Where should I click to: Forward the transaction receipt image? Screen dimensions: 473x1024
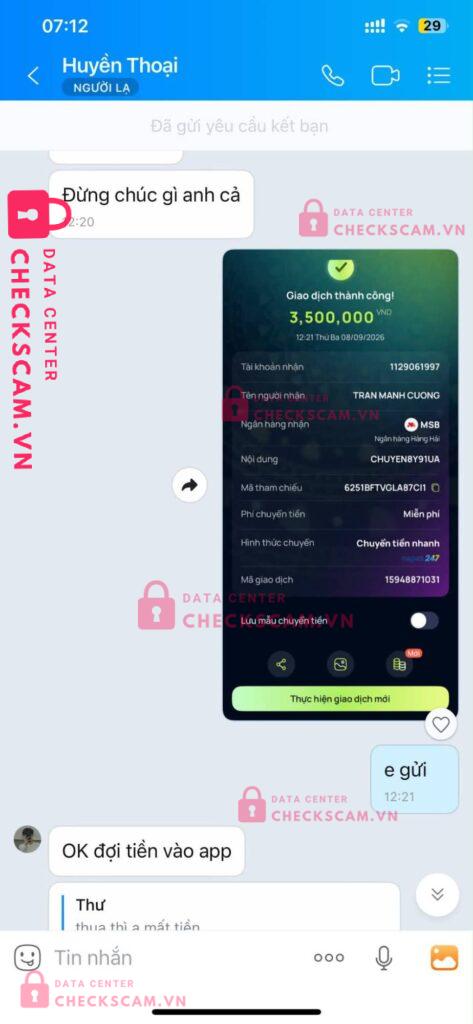[189, 485]
